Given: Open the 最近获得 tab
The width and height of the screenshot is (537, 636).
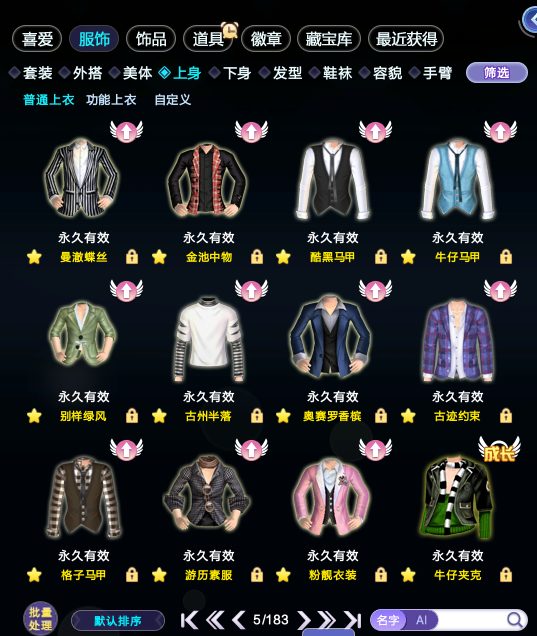Looking at the screenshot, I should coord(406,39).
